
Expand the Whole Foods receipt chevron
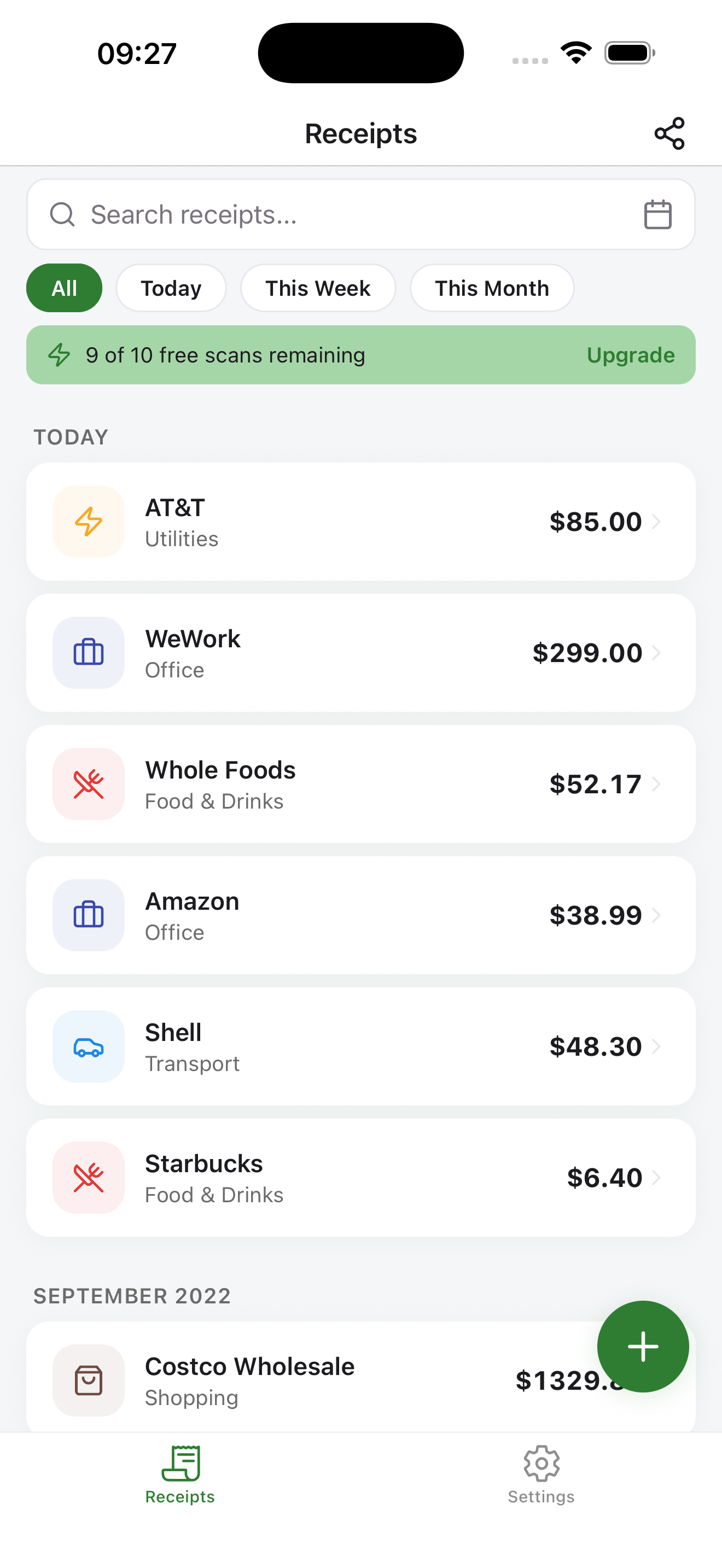pyautogui.click(x=657, y=784)
